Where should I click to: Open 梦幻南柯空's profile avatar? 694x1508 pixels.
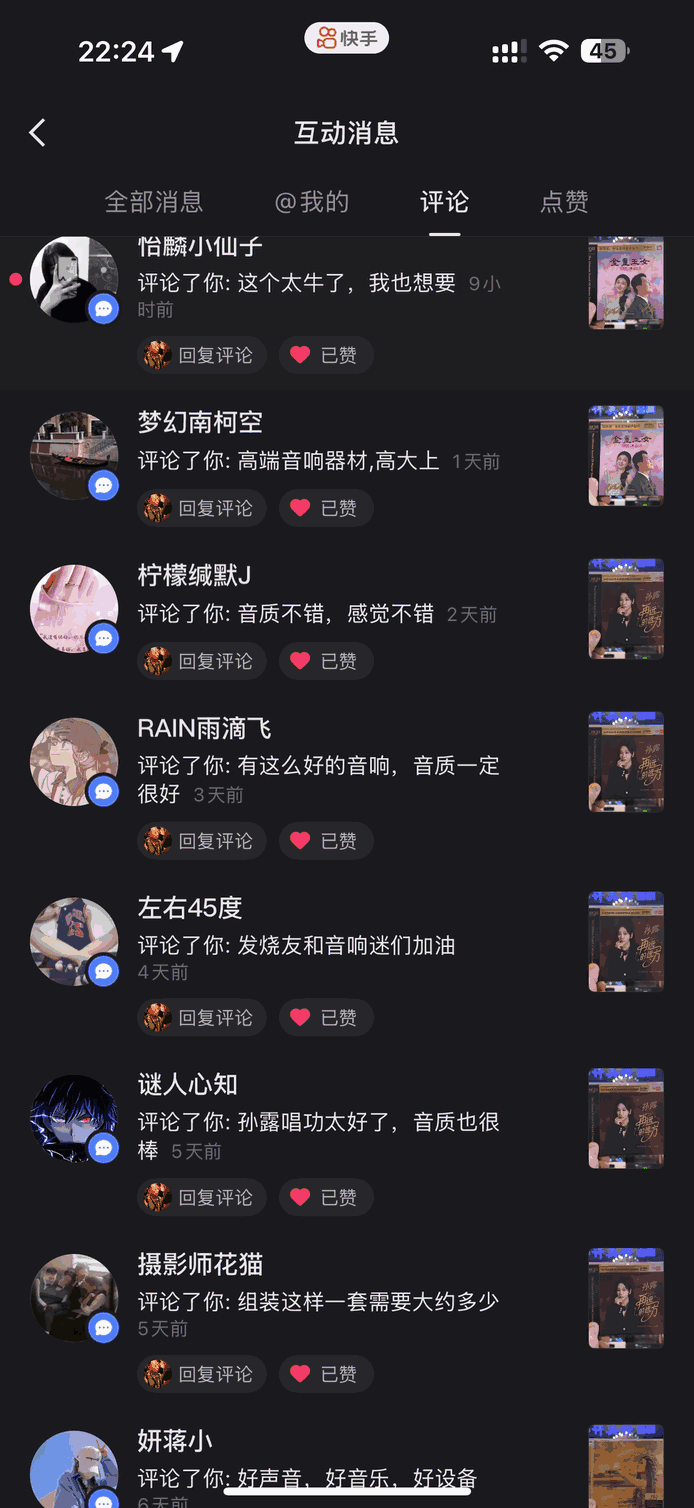pyautogui.click(x=74, y=456)
